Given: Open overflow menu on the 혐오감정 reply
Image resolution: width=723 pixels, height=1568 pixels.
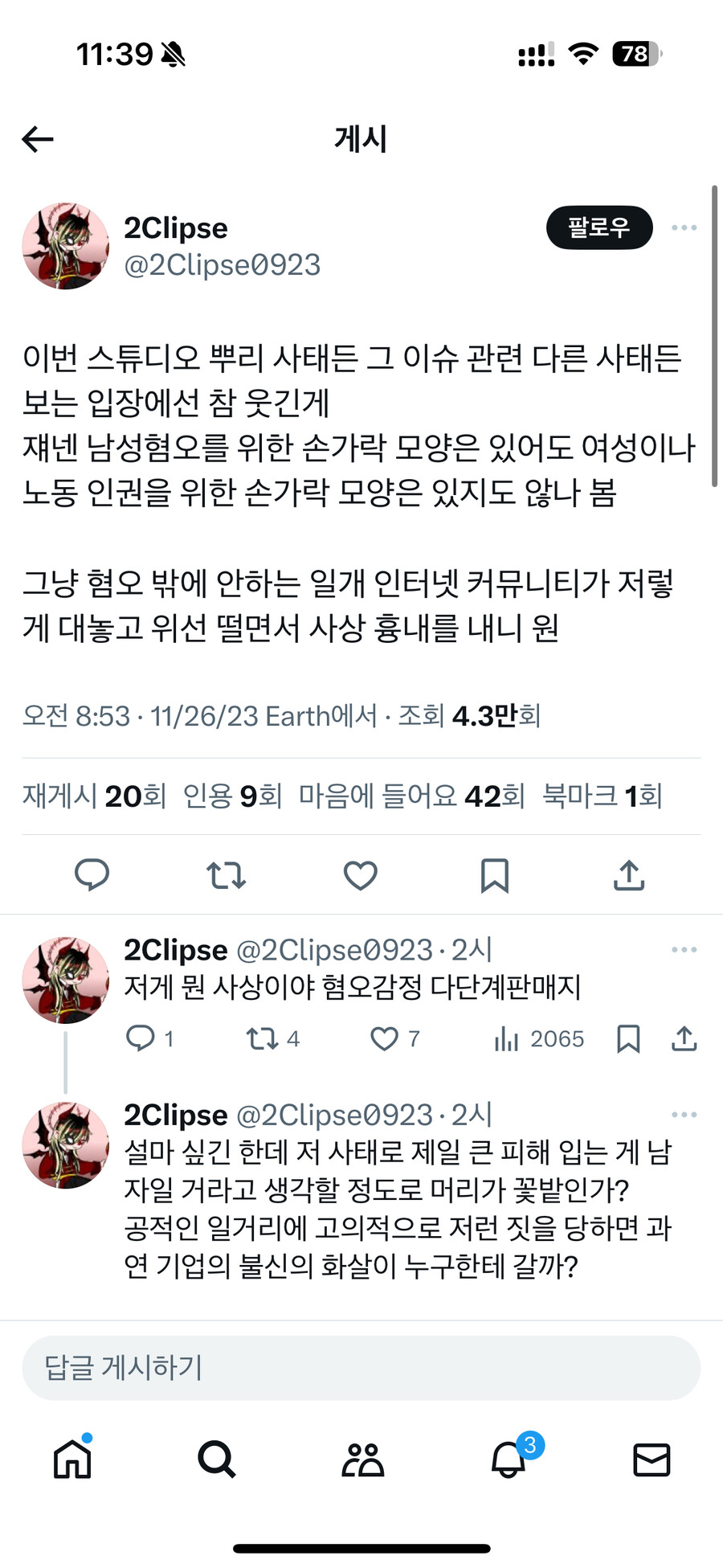Looking at the screenshot, I should tap(684, 949).
